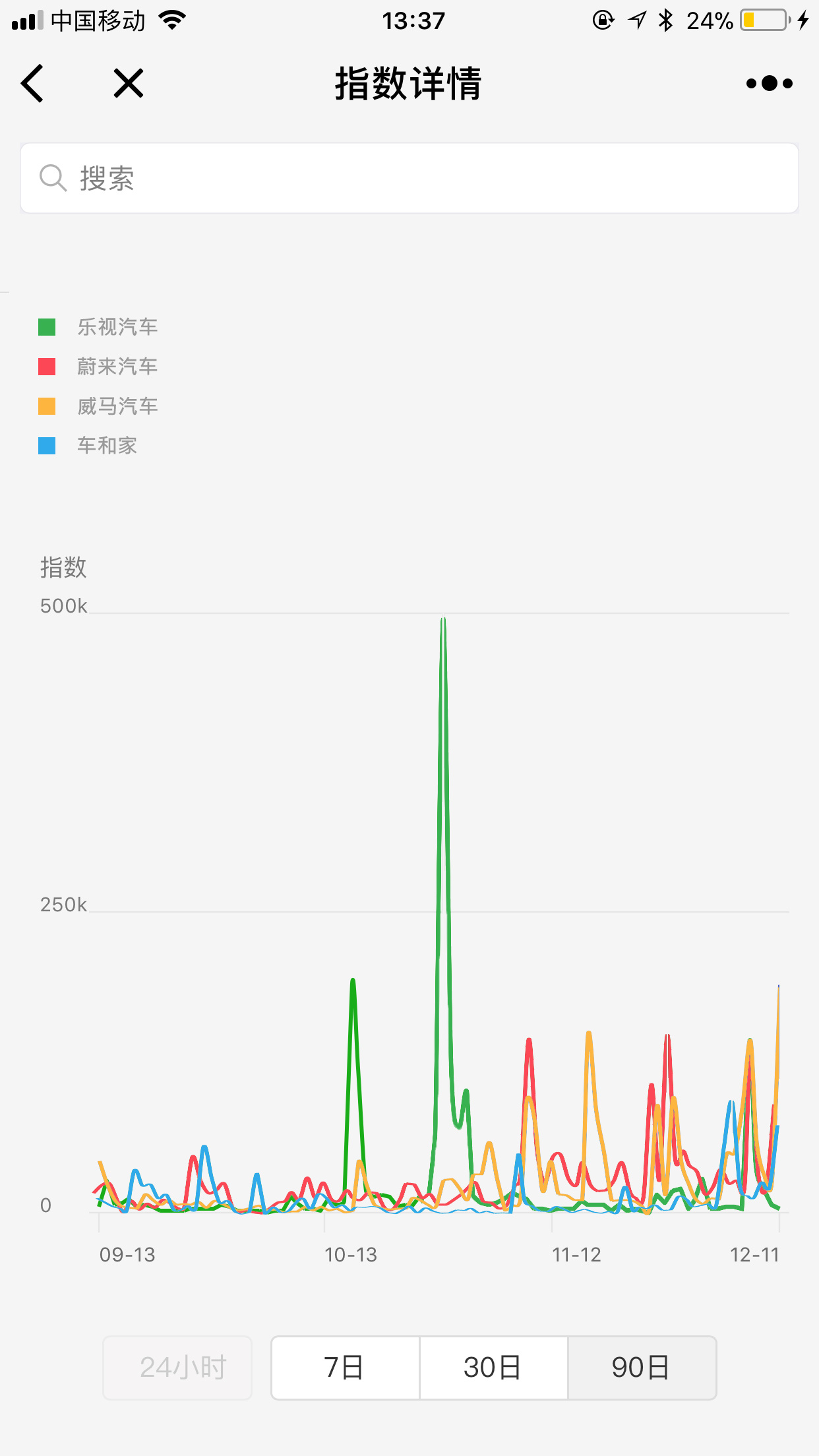
Task: Switch to the 30日 time range
Action: 494,1367
